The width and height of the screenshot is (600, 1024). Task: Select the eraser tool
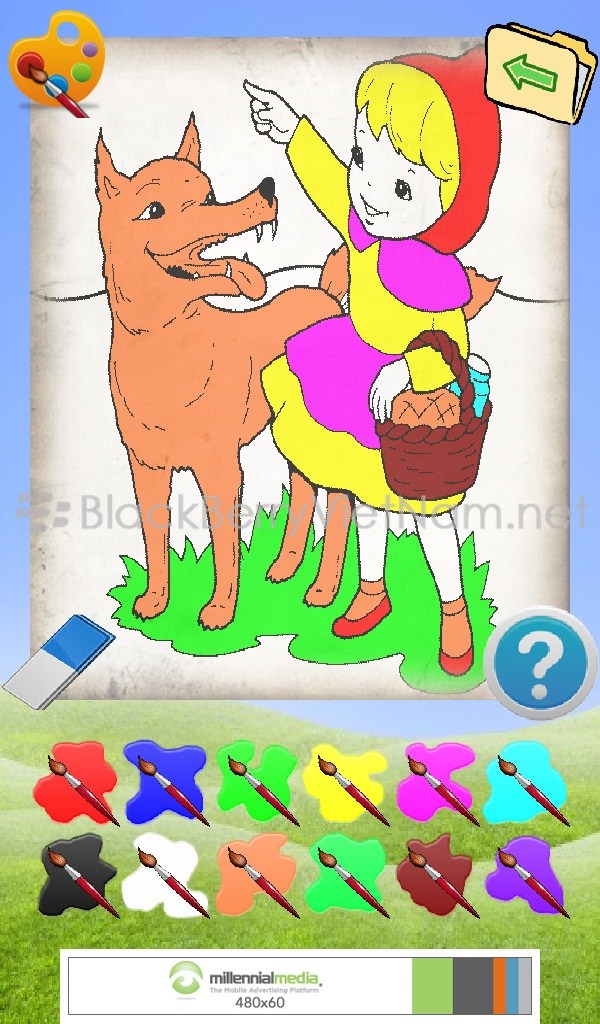[x=59, y=660]
